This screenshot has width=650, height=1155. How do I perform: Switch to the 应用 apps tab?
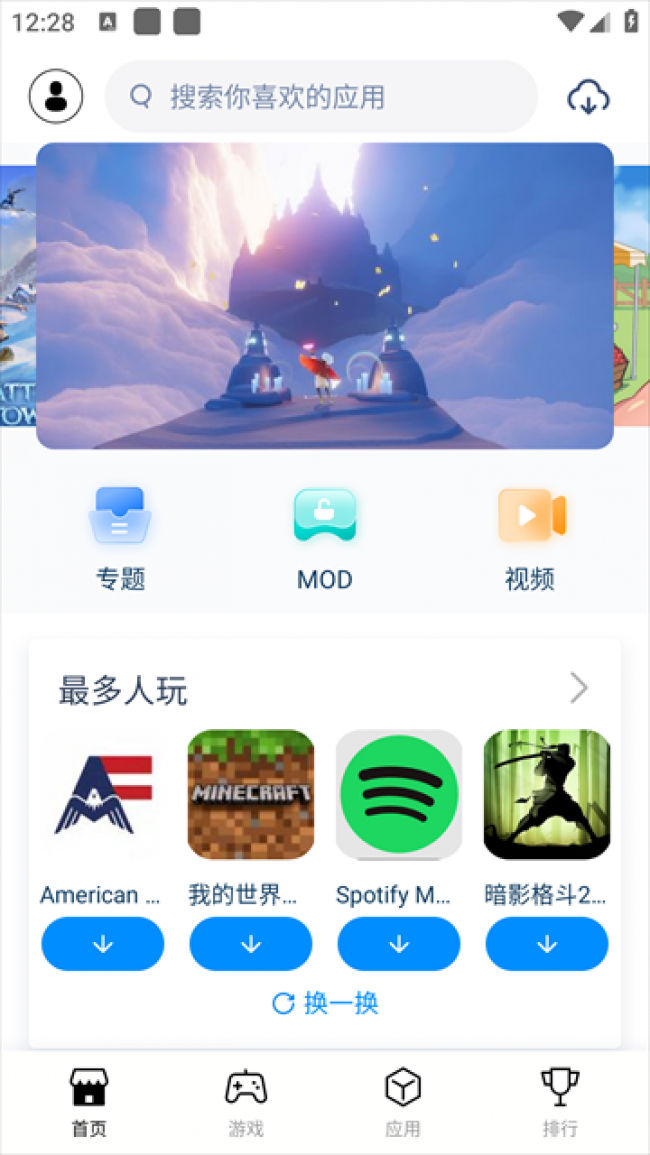[x=403, y=1102]
